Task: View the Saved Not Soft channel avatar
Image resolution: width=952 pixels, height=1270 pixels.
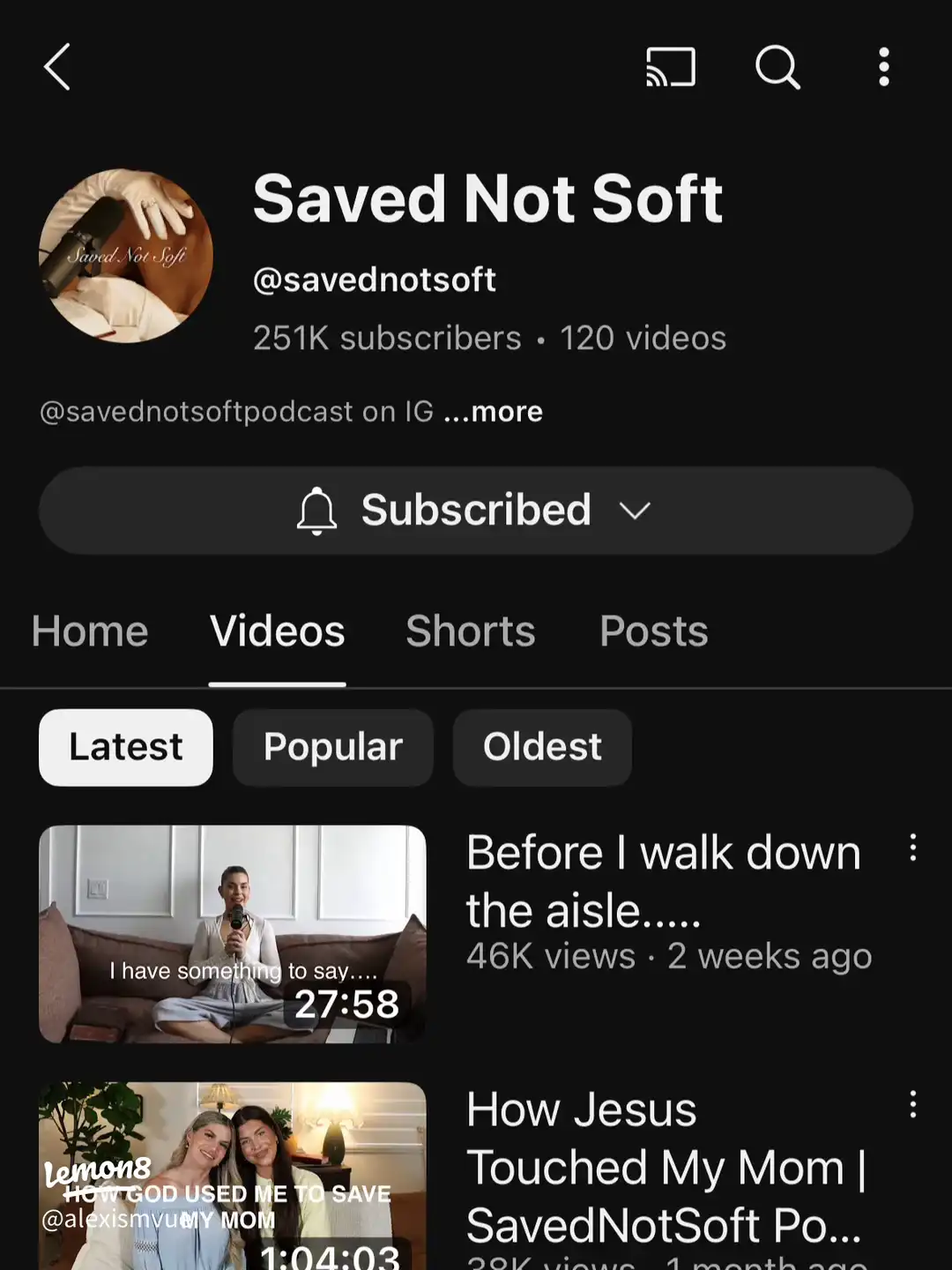Action: 126,256
